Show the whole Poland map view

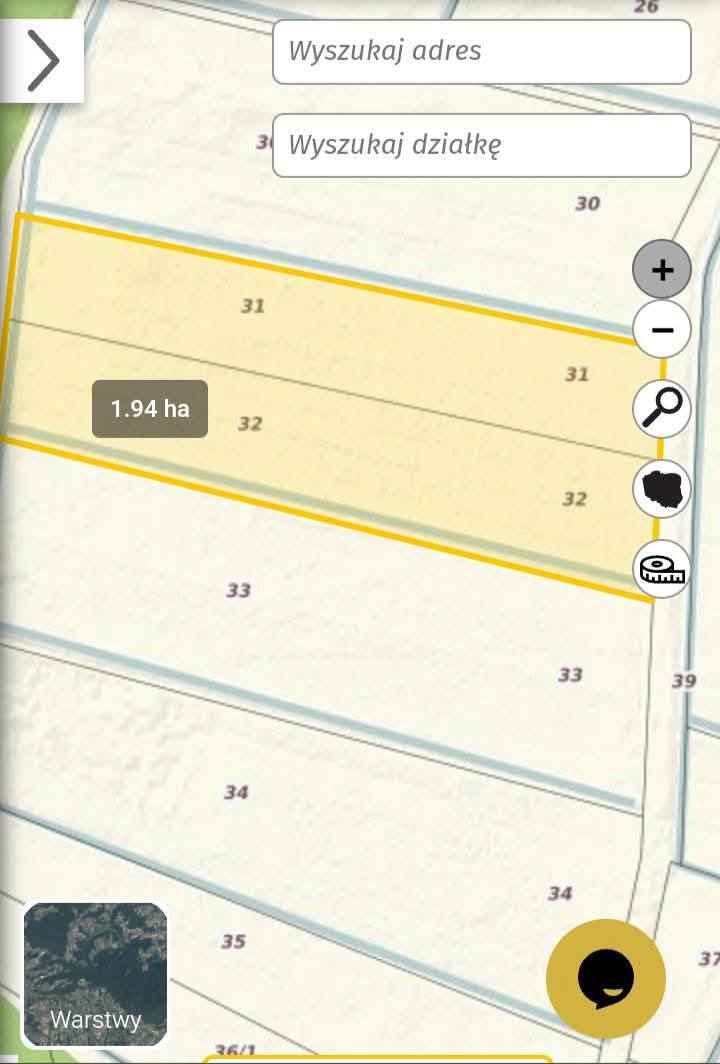[662, 489]
